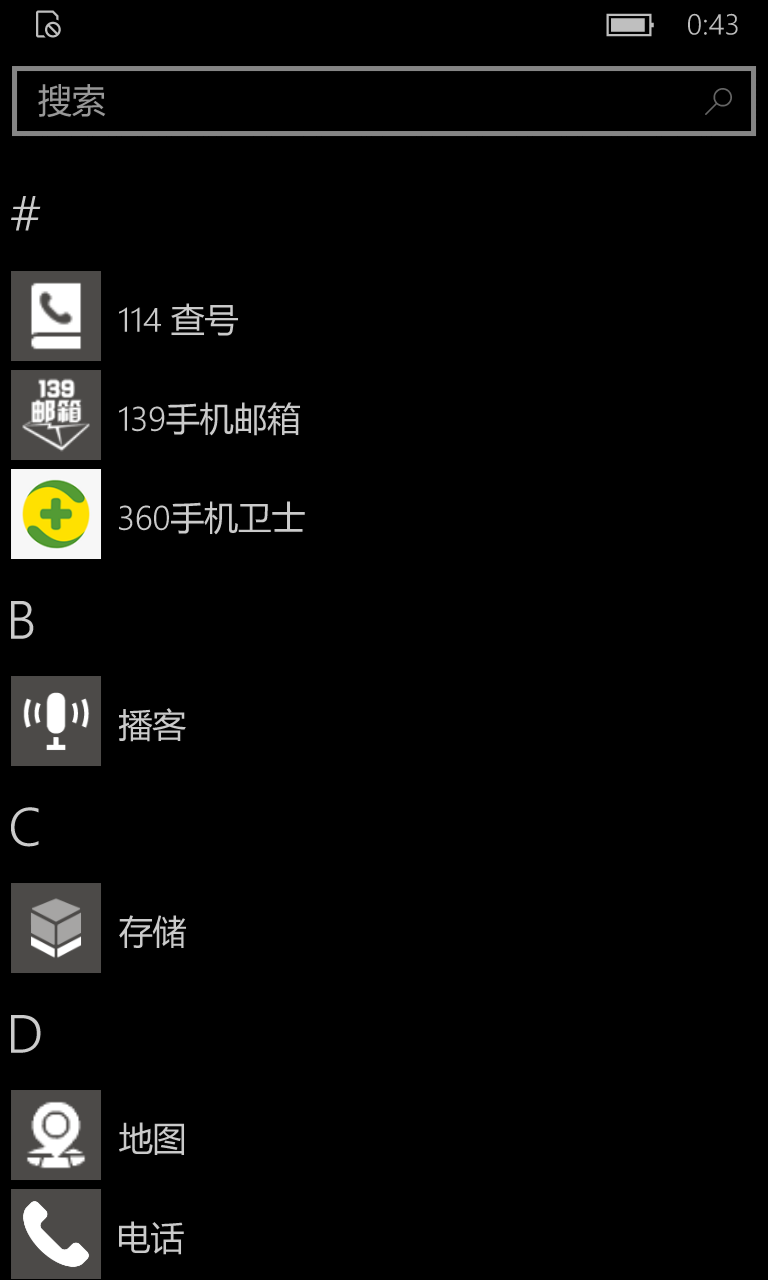The image size is (768, 1280).
Task: Select the B letter header
Action: tap(22, 620)
